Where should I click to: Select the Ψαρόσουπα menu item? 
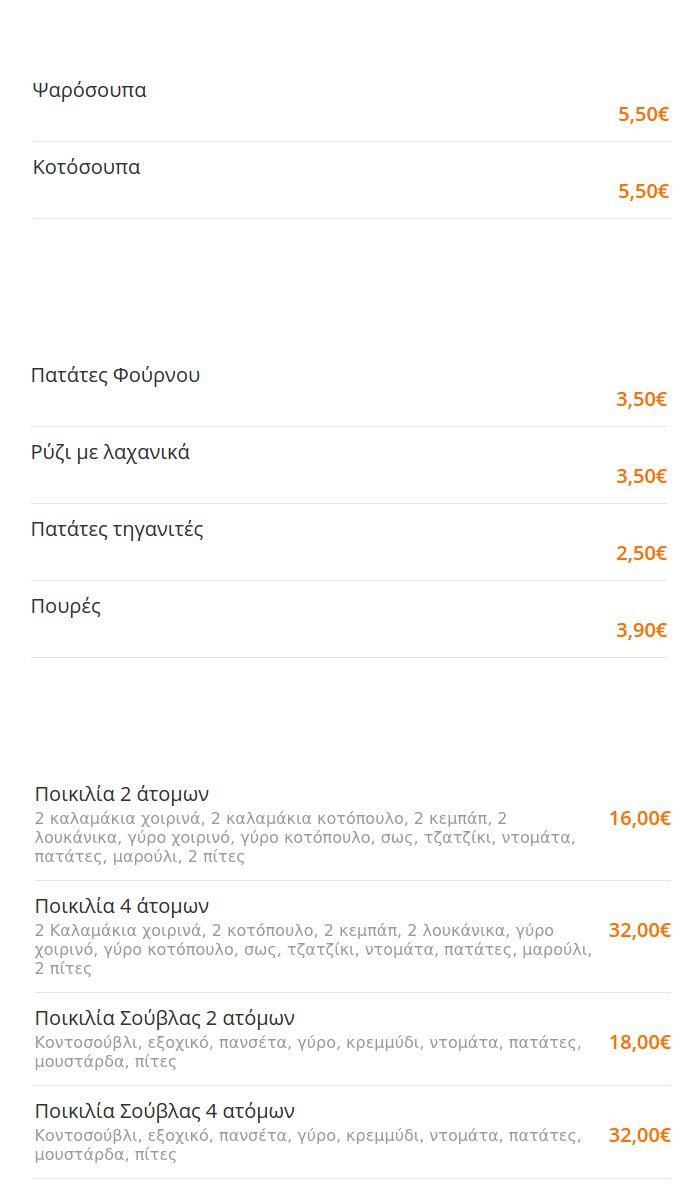click(351, 103)
